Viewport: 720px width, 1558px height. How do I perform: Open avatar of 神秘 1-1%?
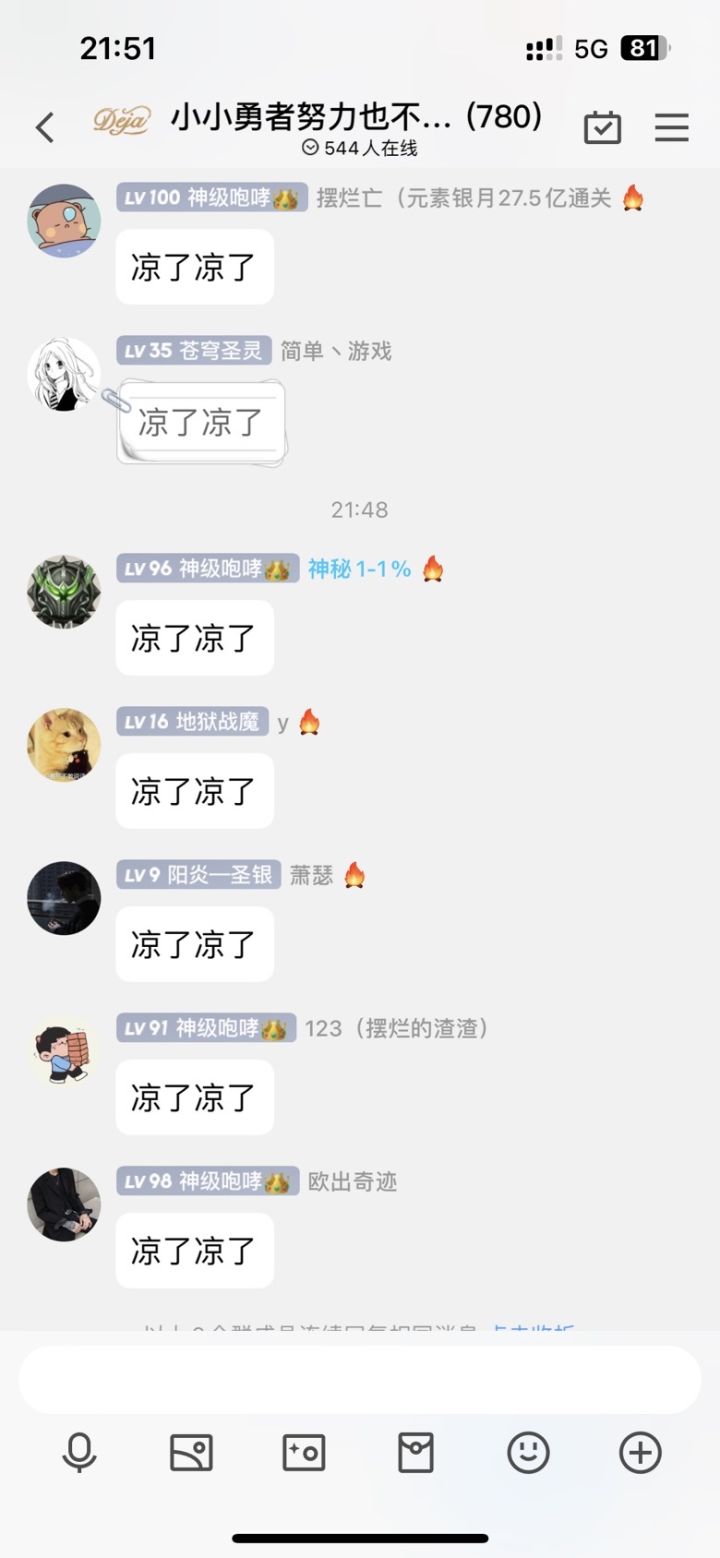click(64, 592)
